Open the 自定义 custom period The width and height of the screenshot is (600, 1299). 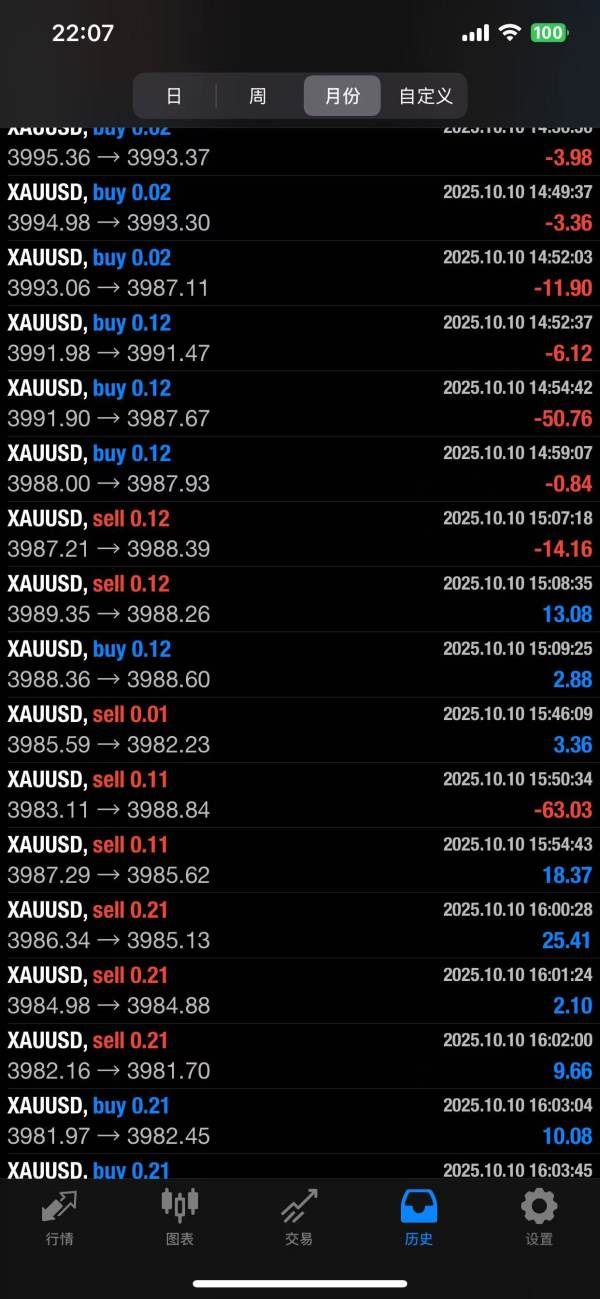(426, 96)
